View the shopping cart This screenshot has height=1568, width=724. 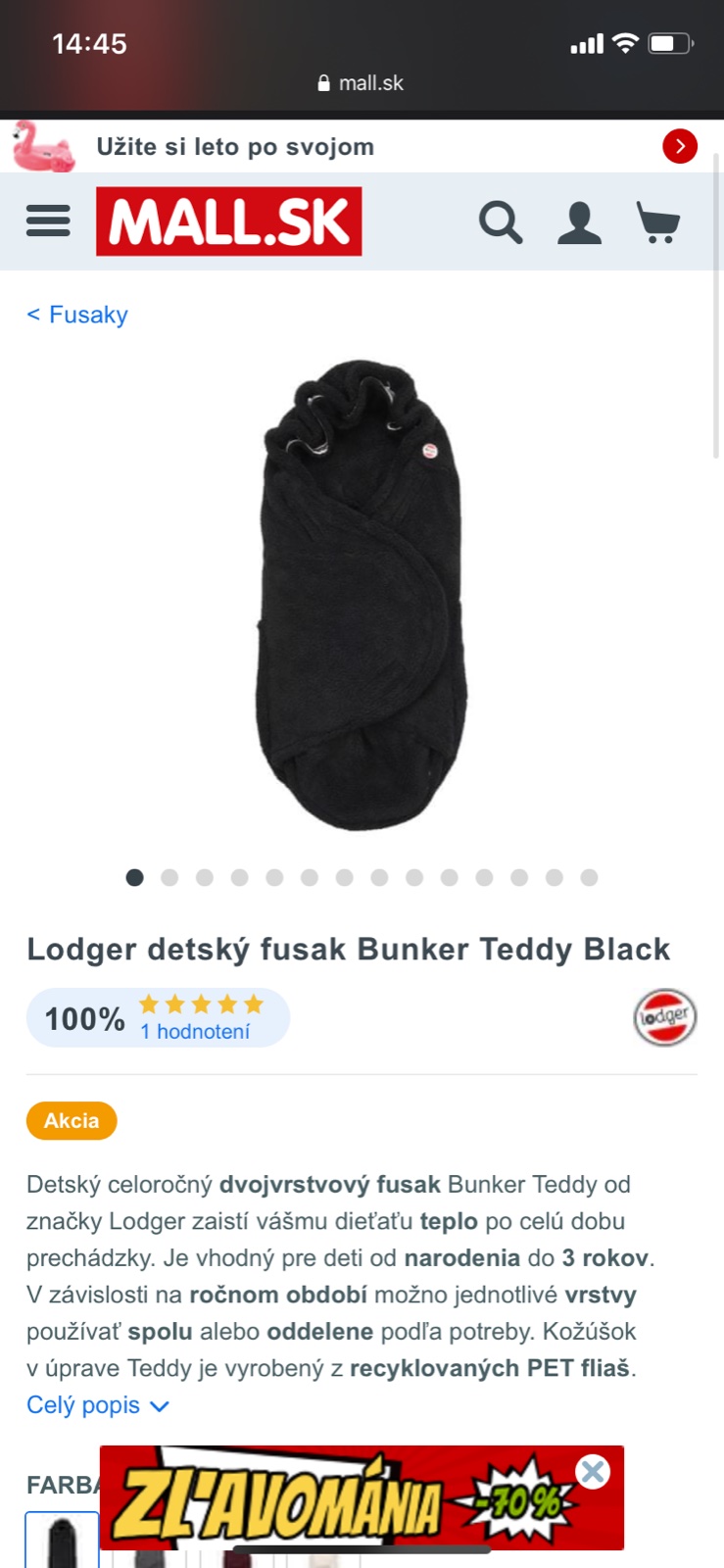pyautogui.click(x=658, y=221)
